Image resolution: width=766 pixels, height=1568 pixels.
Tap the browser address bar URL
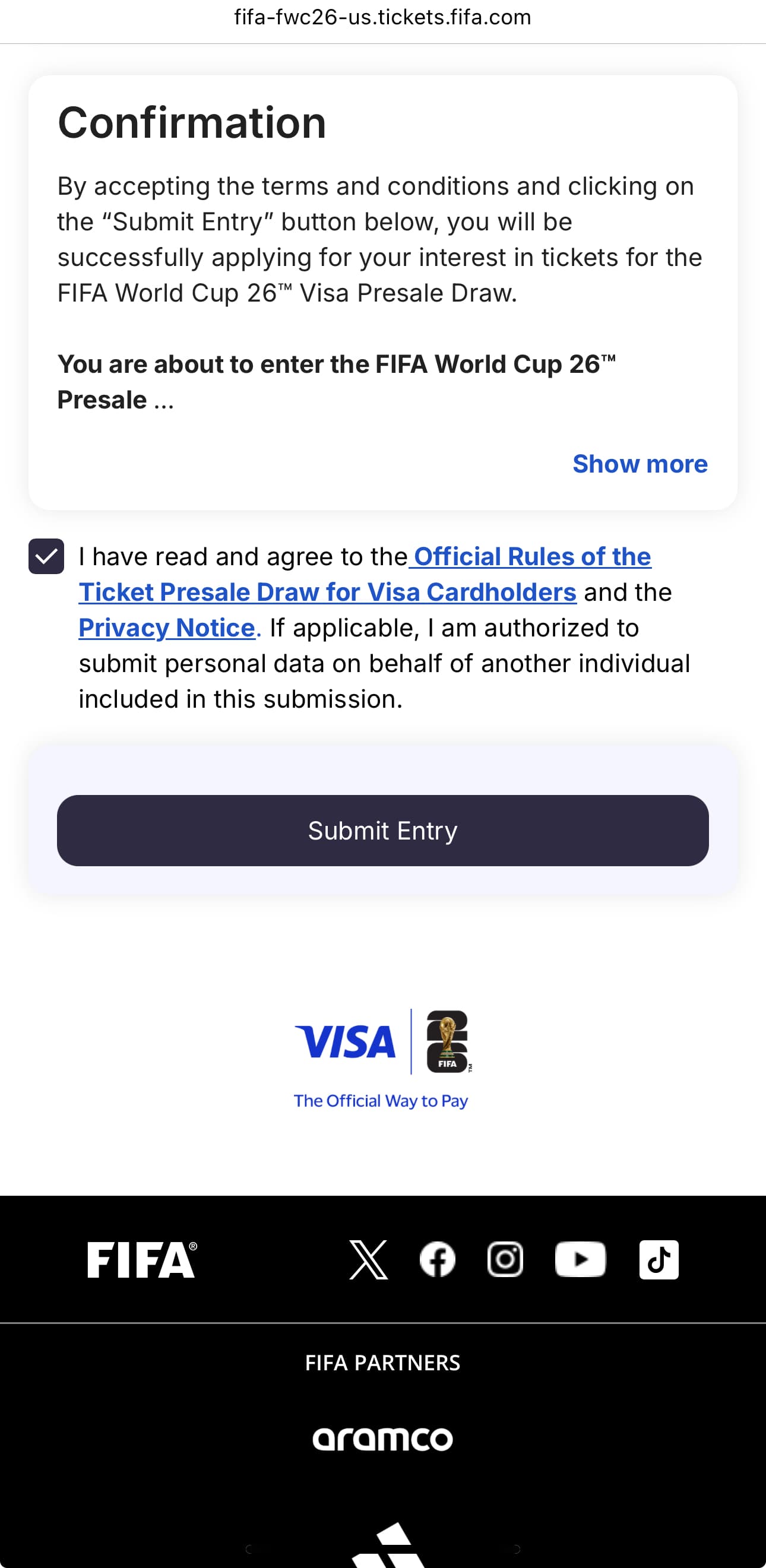(x=382, y=17)
